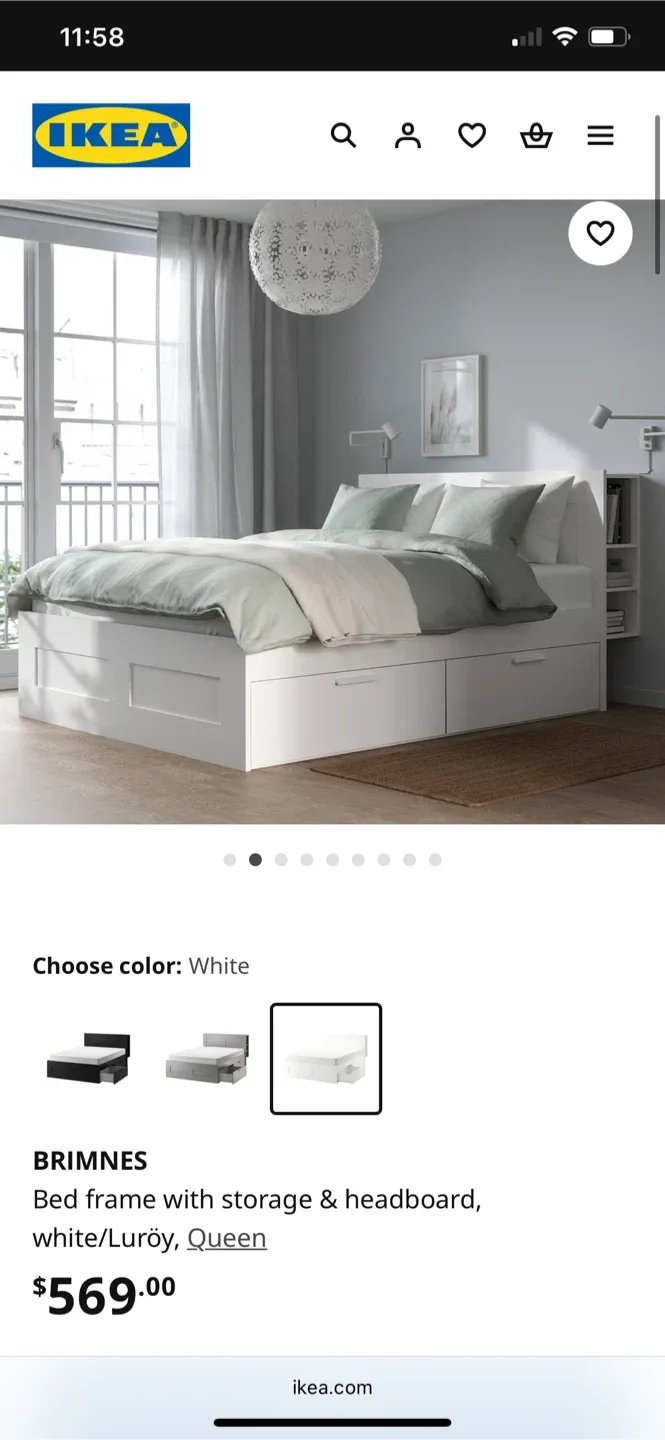Select the white bed color option
Screen dimensions: 665x1440
coord(326,1058)
